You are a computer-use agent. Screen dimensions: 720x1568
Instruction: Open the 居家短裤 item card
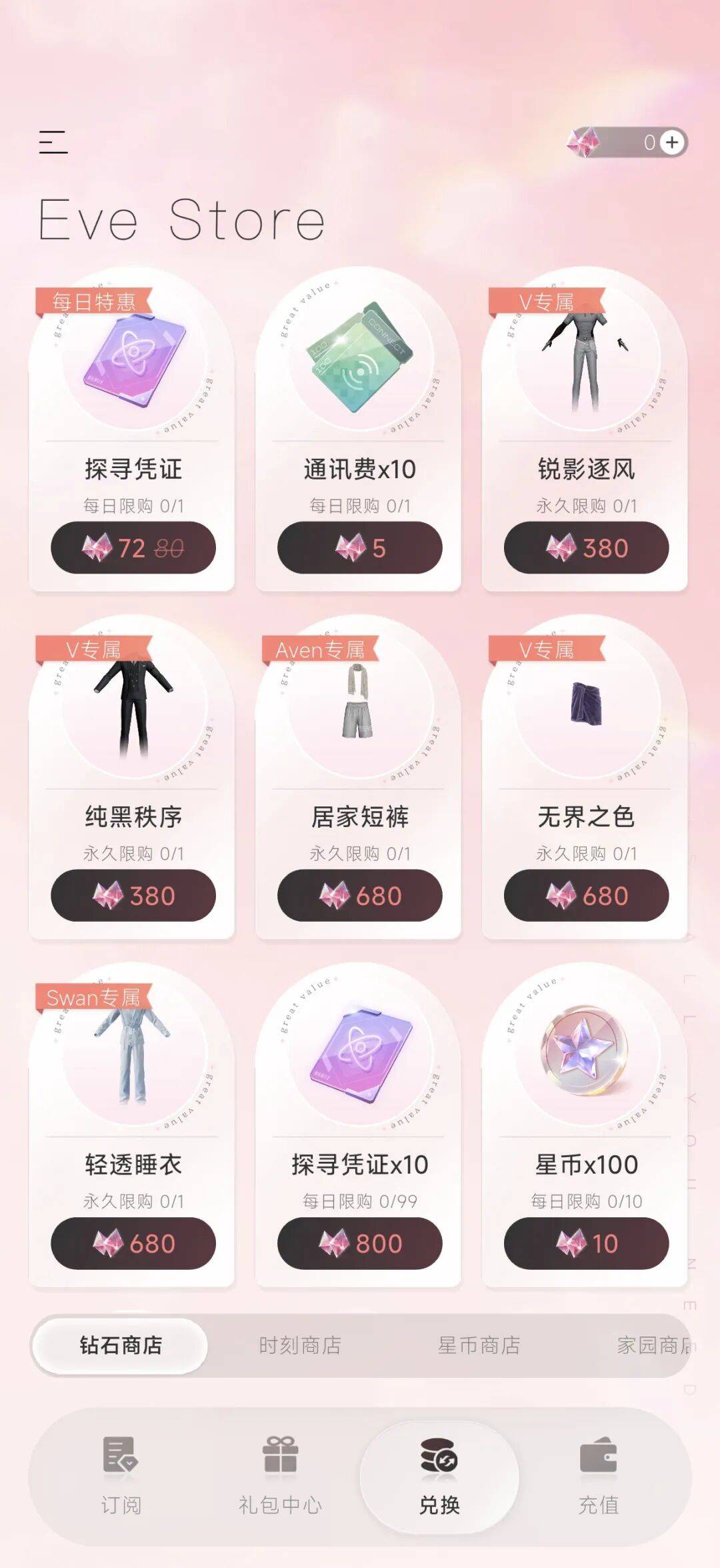coord(358,776)
